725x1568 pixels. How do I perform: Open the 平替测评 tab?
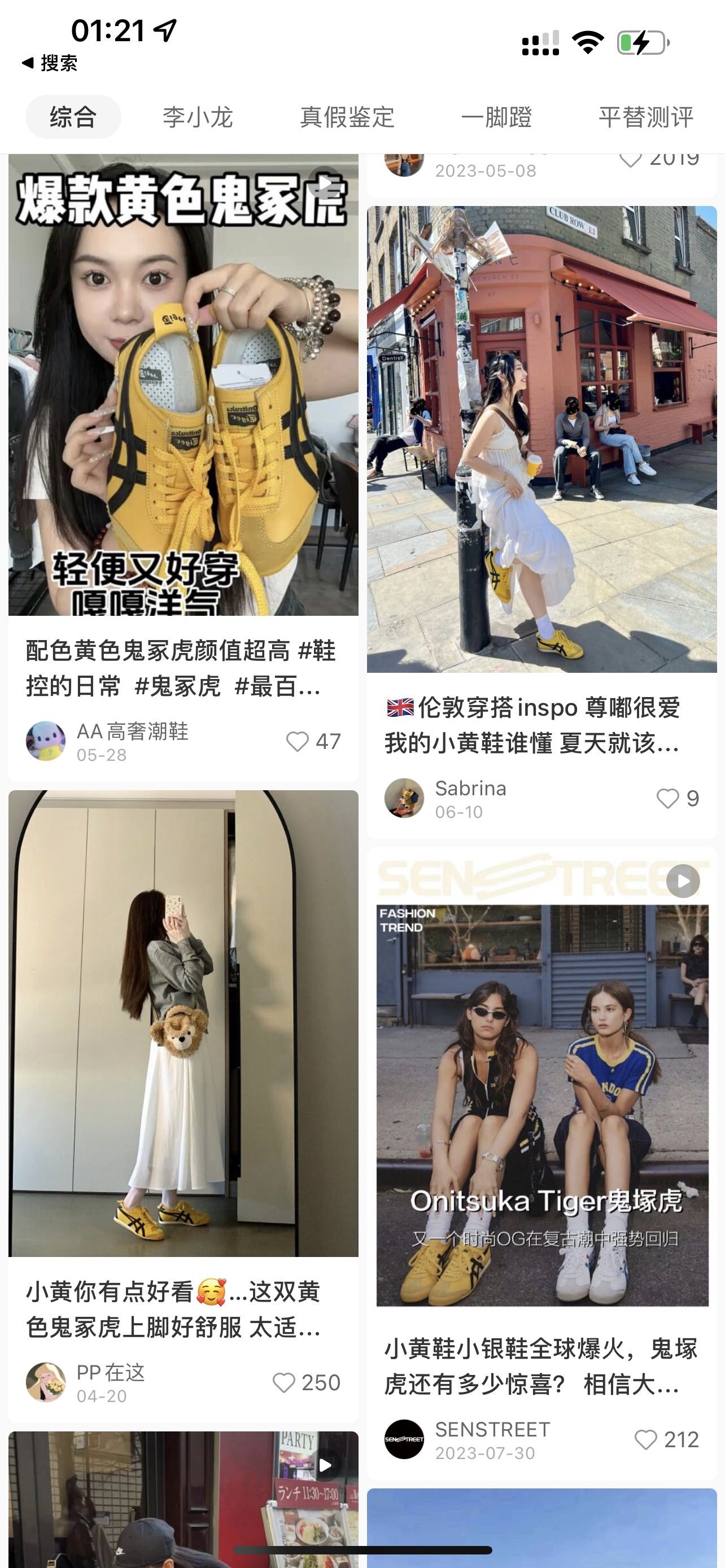(x=647, y=118)
